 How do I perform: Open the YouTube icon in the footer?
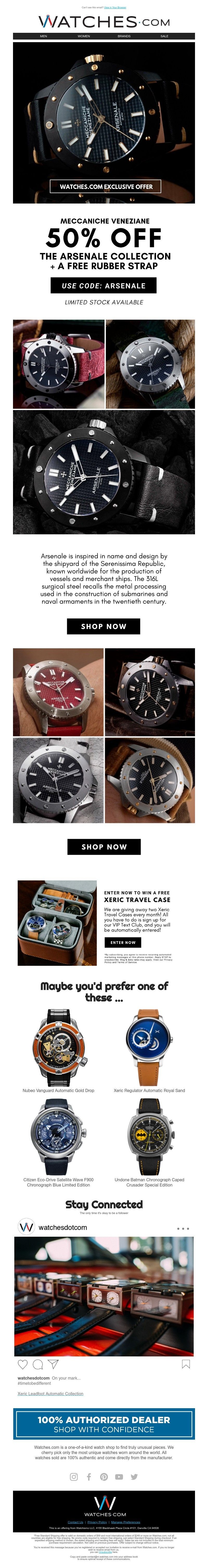(x=119, y=1477)
